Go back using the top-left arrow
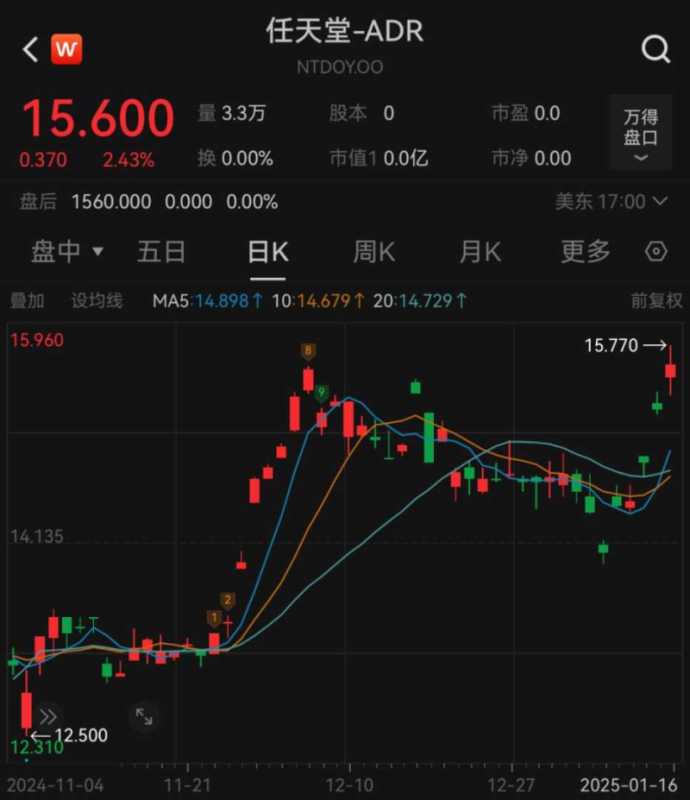The image size is (690, 800). tap(30, 48)
